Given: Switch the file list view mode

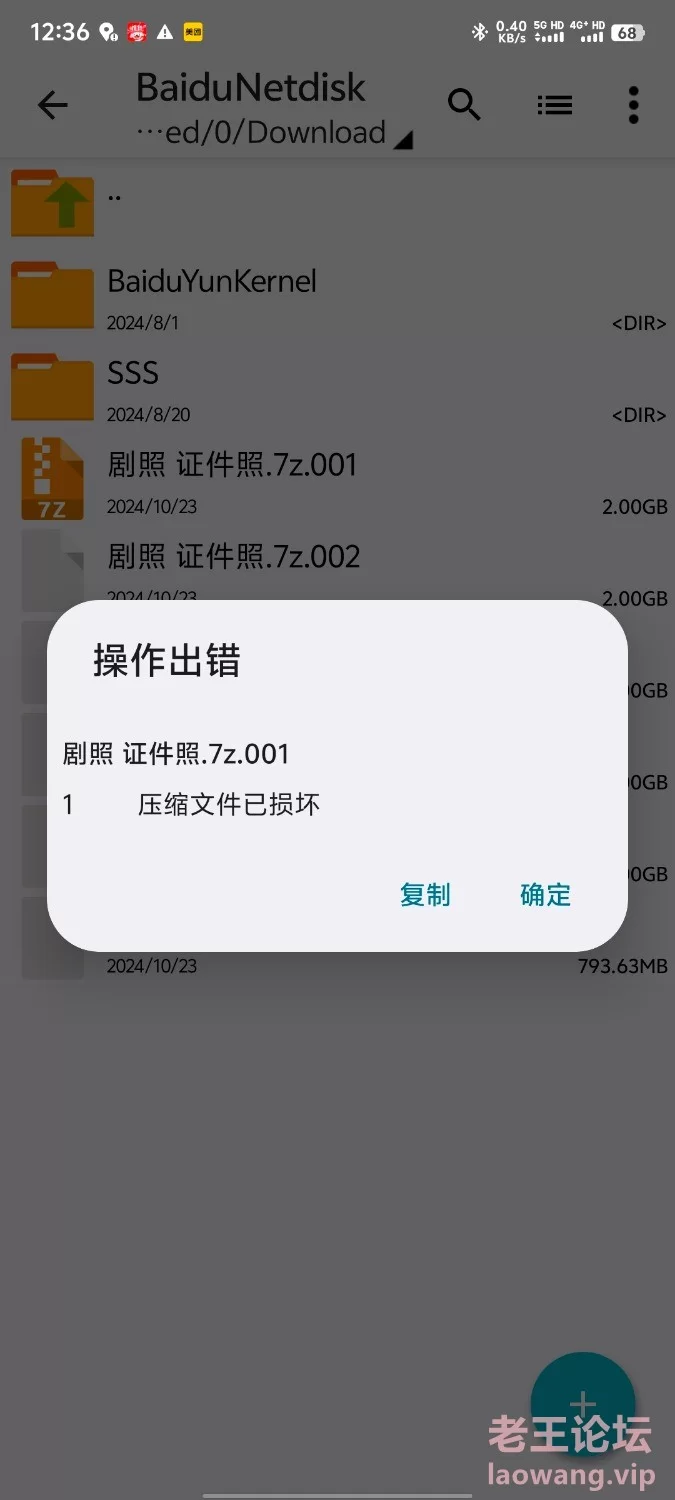Looking at the screenshot, I should pos(554,104).
